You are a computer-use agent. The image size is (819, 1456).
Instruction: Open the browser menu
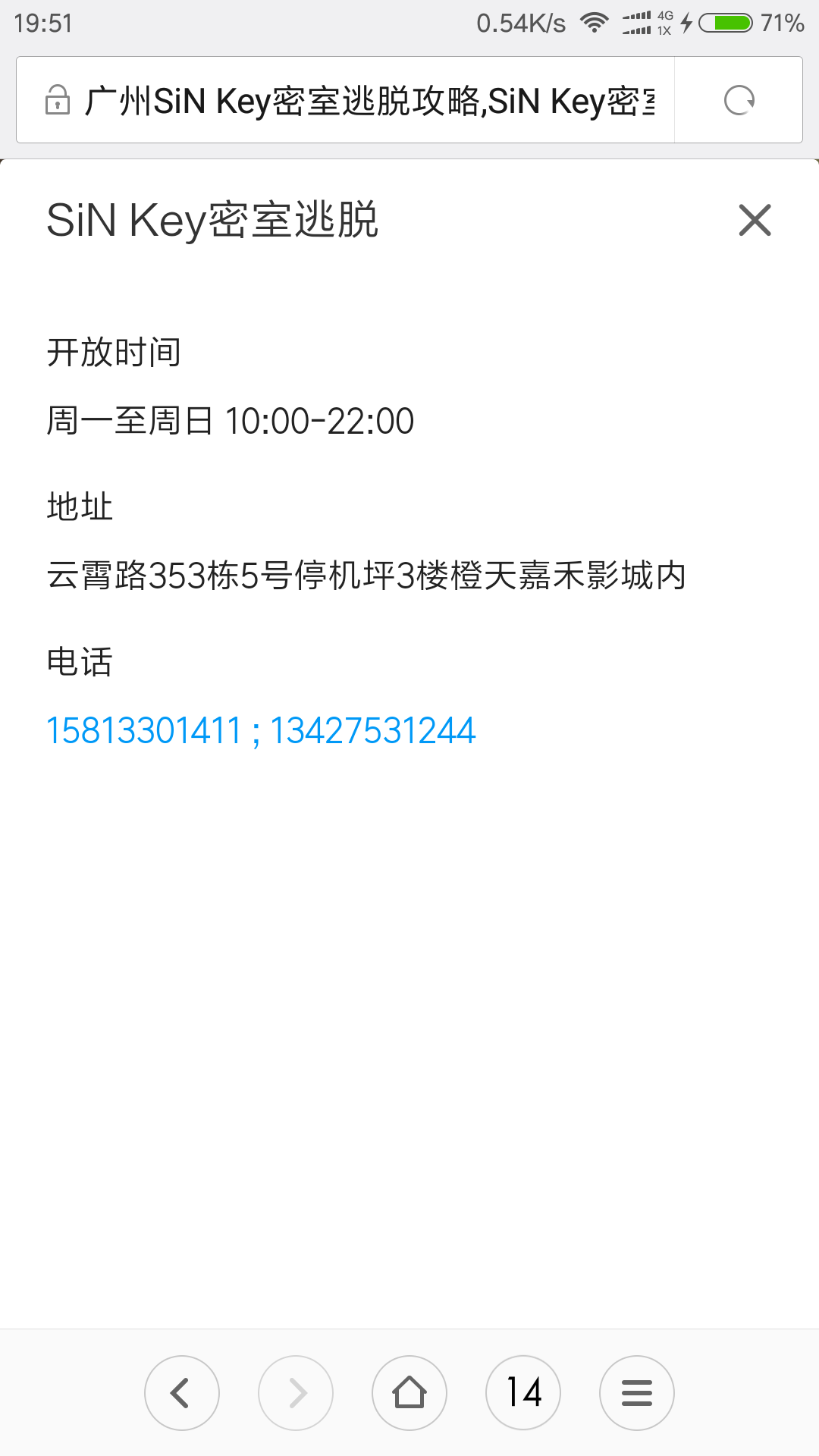tap(637, 1392)
